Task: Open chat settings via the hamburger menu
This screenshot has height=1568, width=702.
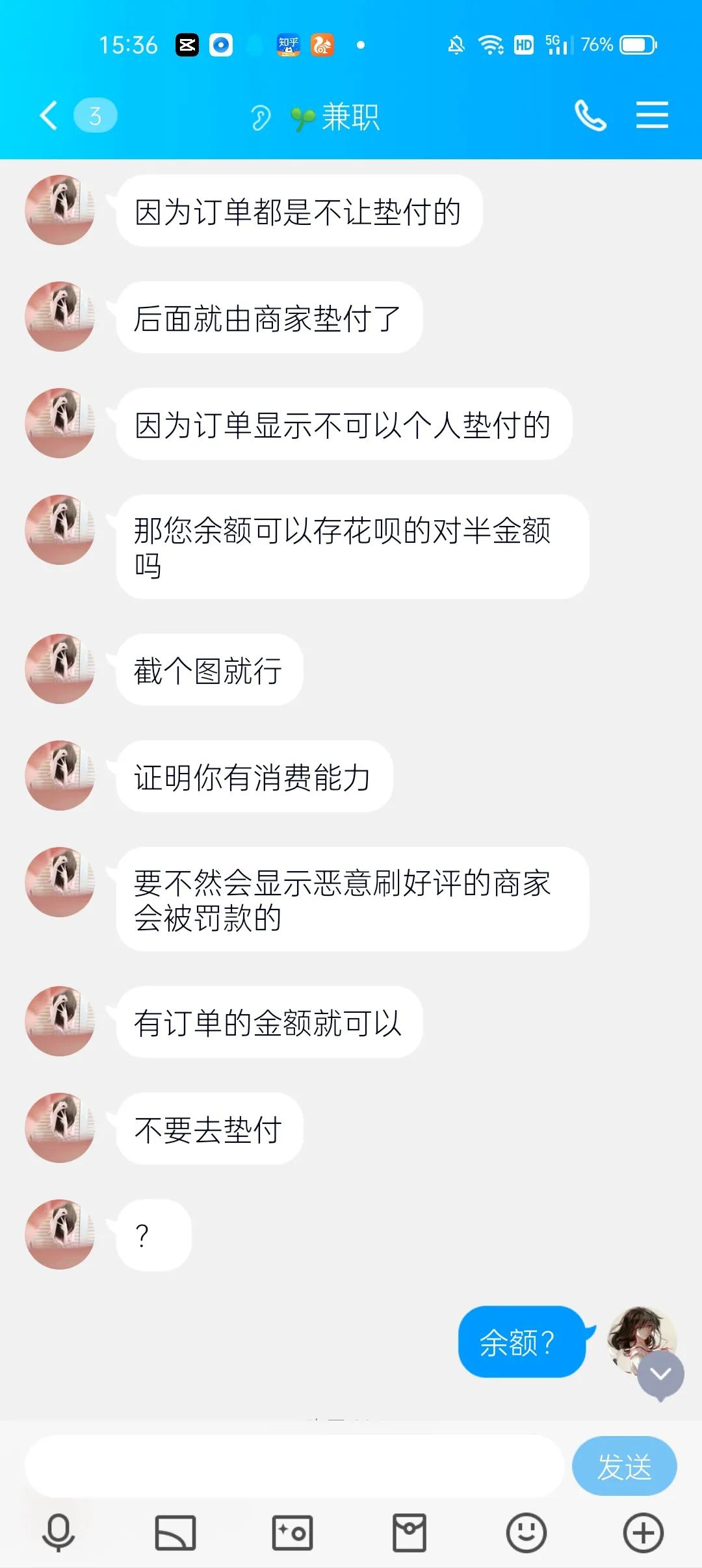Action: point(652,115)
